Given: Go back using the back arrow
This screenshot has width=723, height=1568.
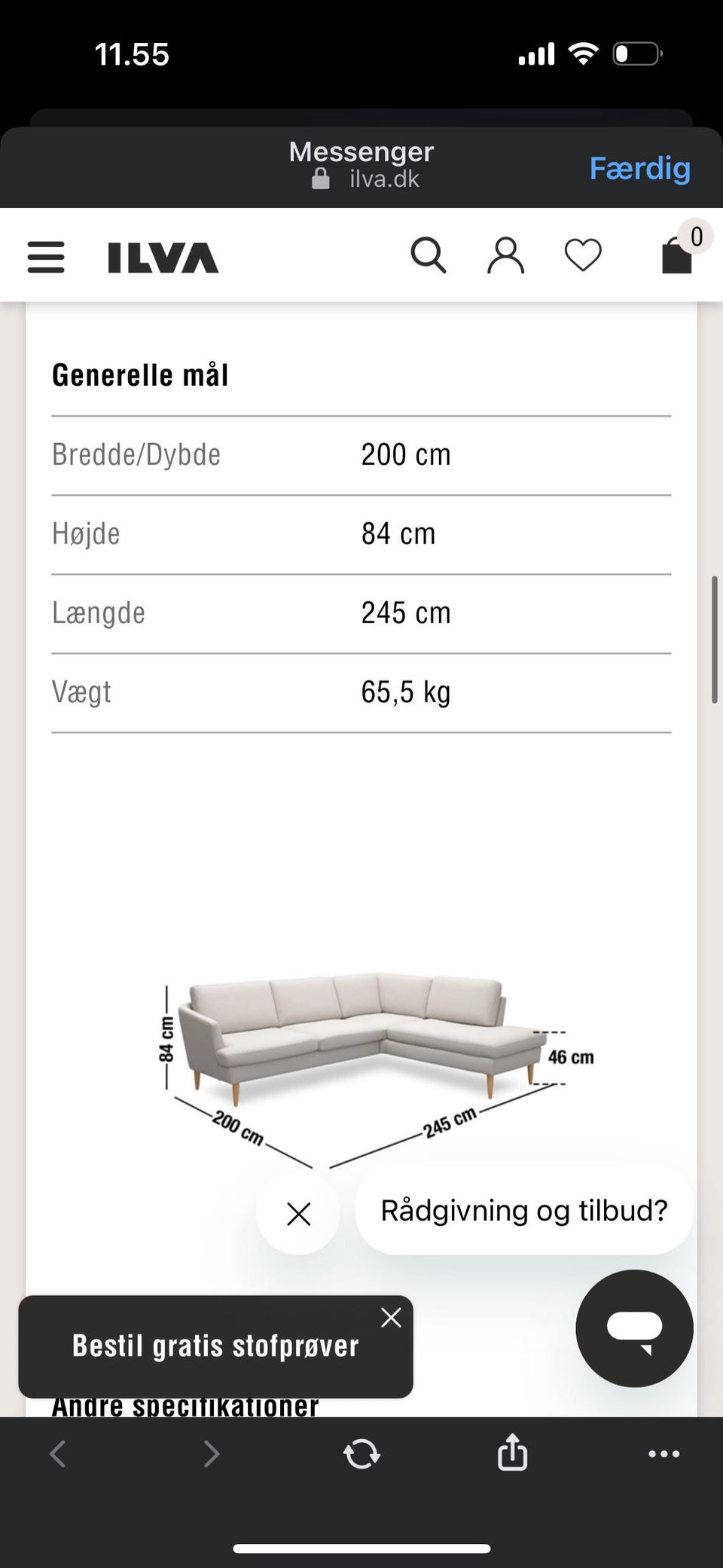Looking at the screenshot, I should coord(59,1453).
